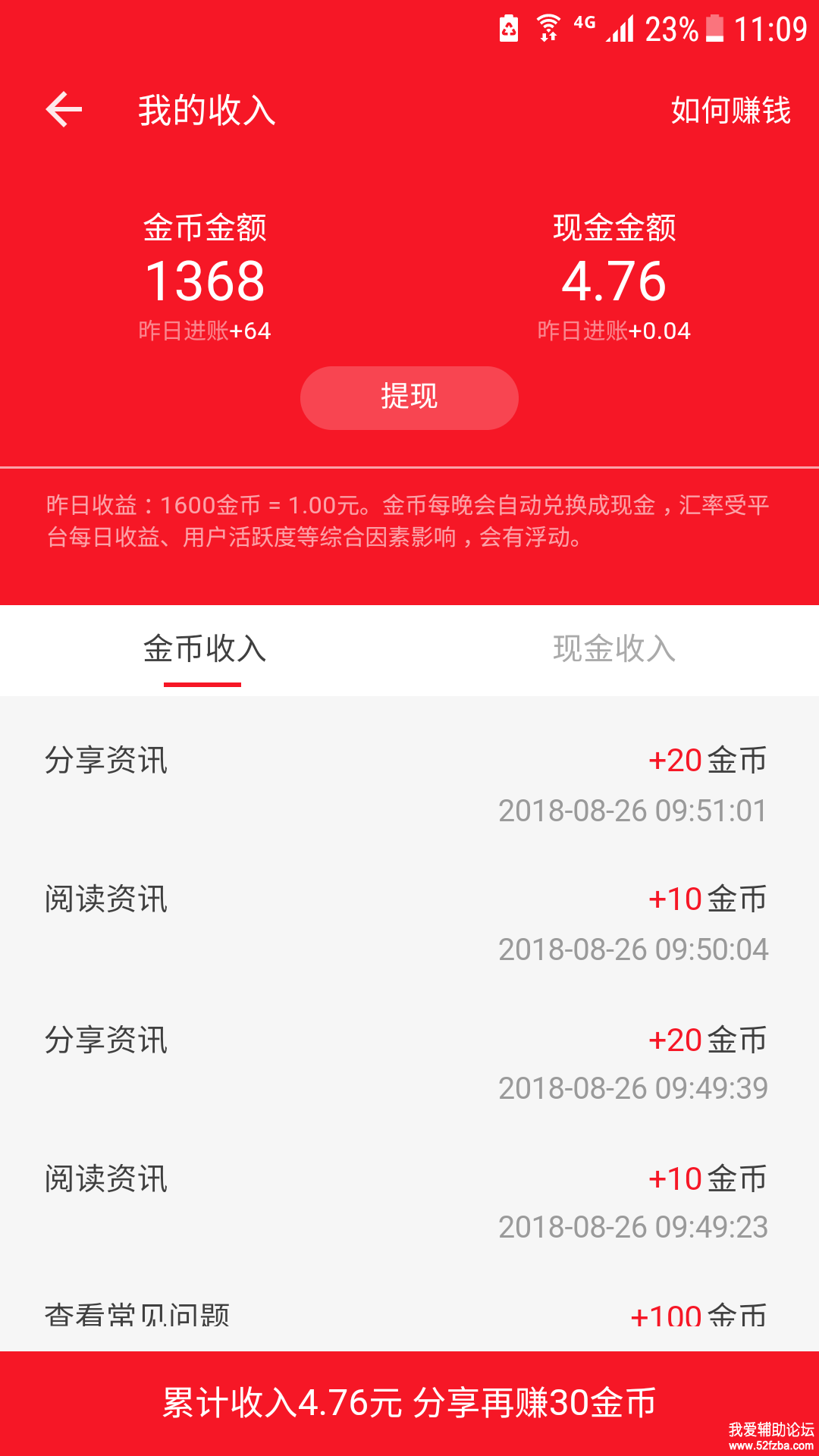Open 如何赚钱 help link
Image resolution: width=819 pixels, height=1456 pixels.
[730, 111]
